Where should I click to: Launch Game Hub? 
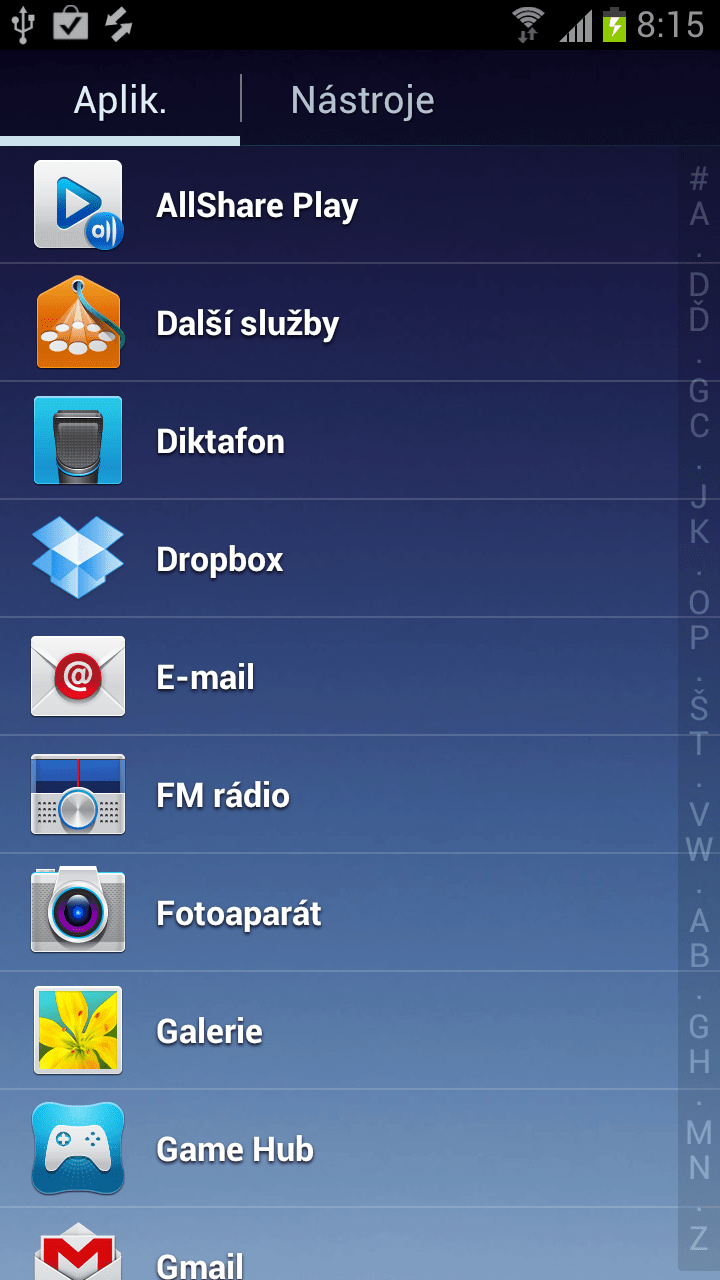click(x=234, y=1150)
